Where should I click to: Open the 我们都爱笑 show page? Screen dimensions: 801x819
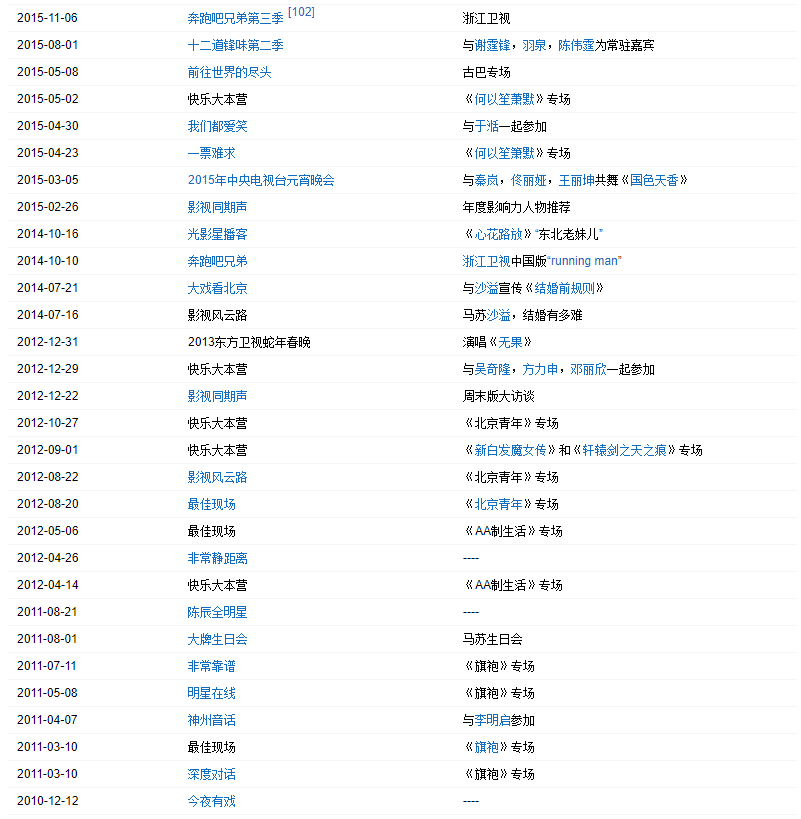pos(217,126)
